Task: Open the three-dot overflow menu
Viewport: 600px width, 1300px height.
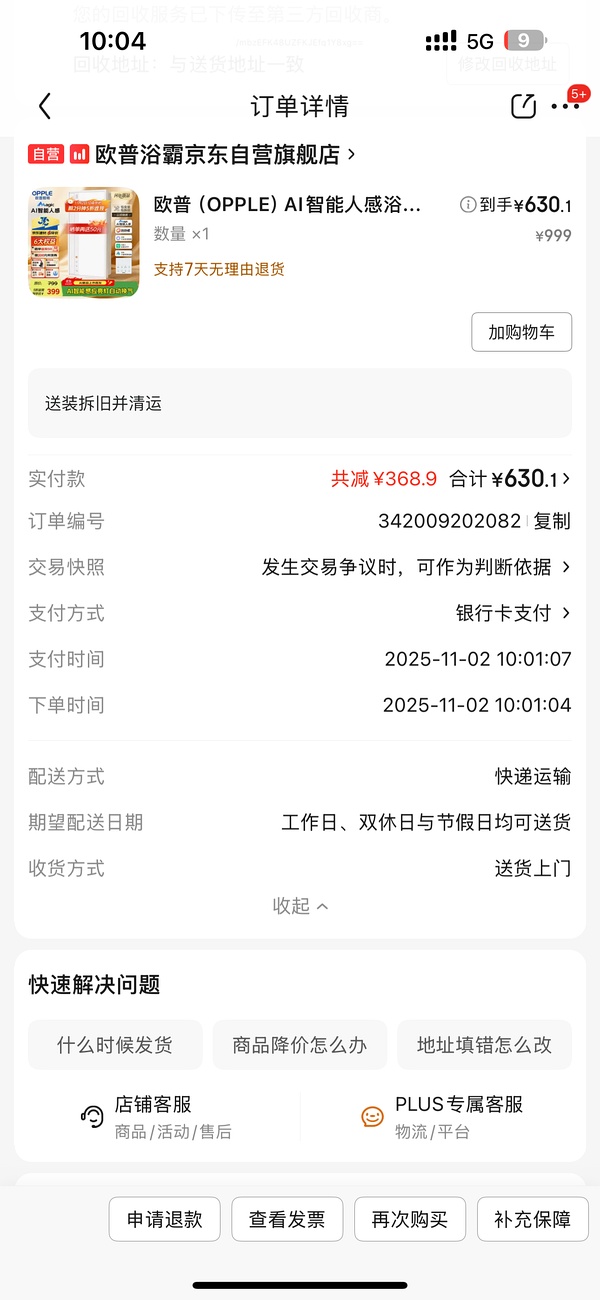Action: click(565, 106)
